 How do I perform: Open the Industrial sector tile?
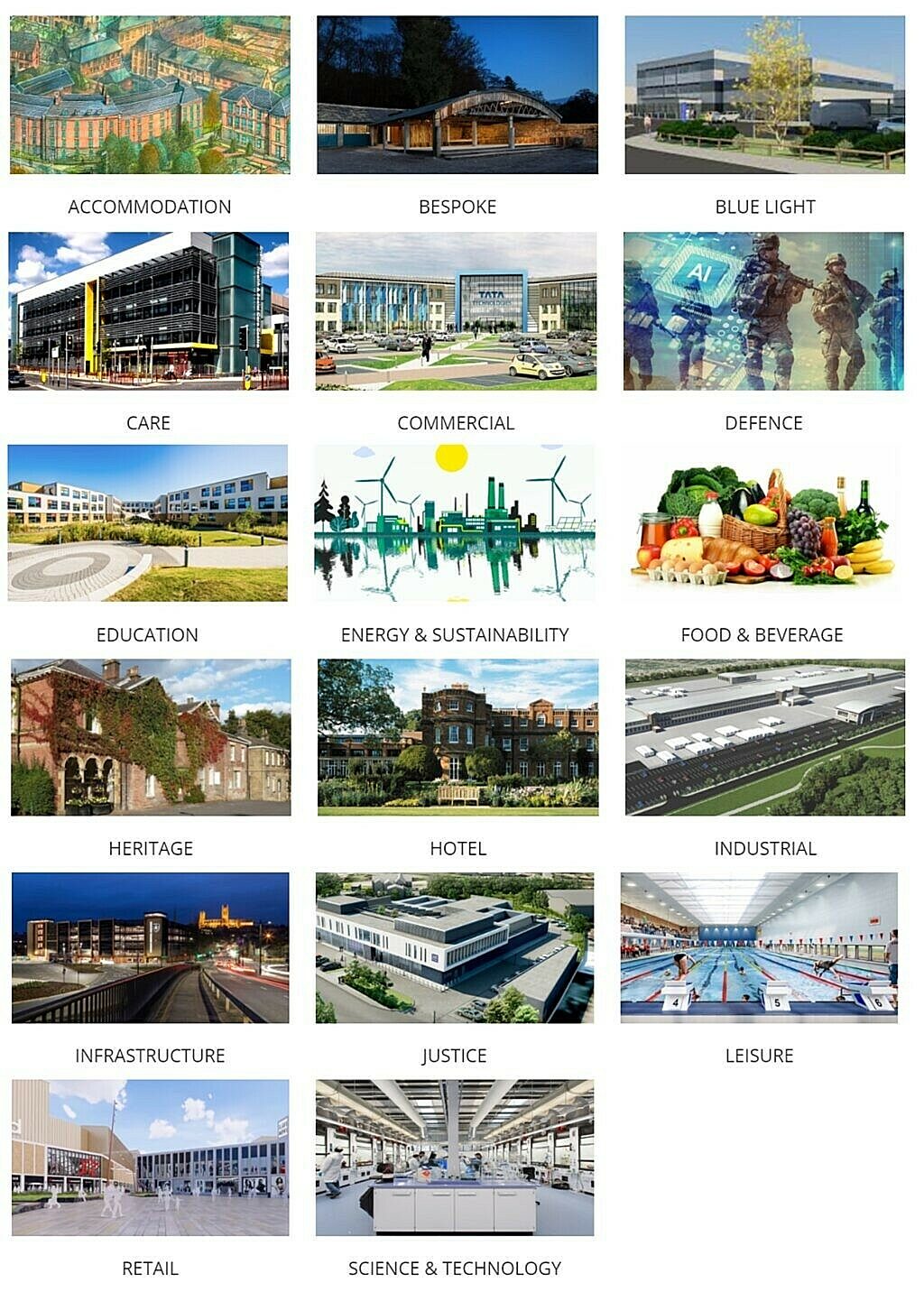coord(764,737)
